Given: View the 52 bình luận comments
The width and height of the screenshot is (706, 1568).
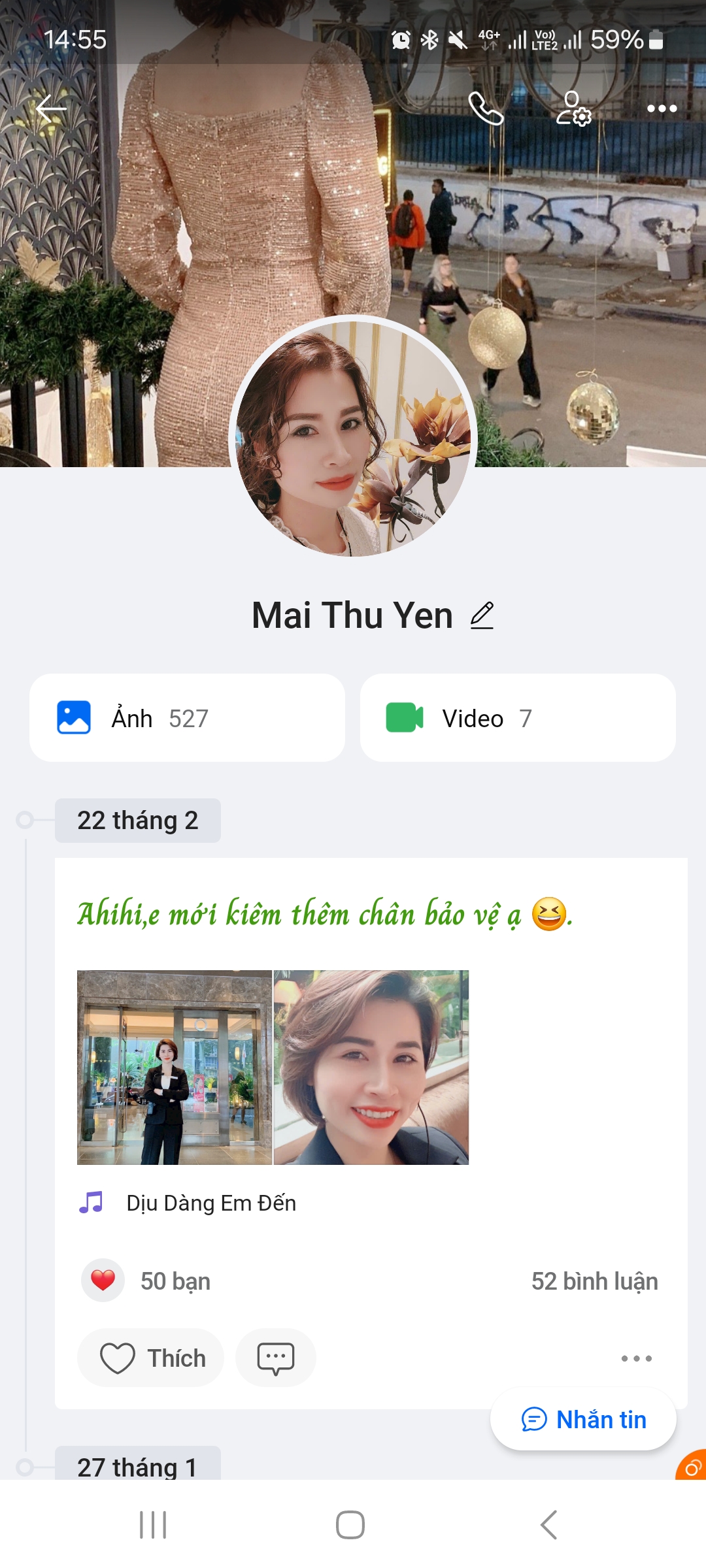Looking at the screenshot, I should click(x=594, y=1281).
